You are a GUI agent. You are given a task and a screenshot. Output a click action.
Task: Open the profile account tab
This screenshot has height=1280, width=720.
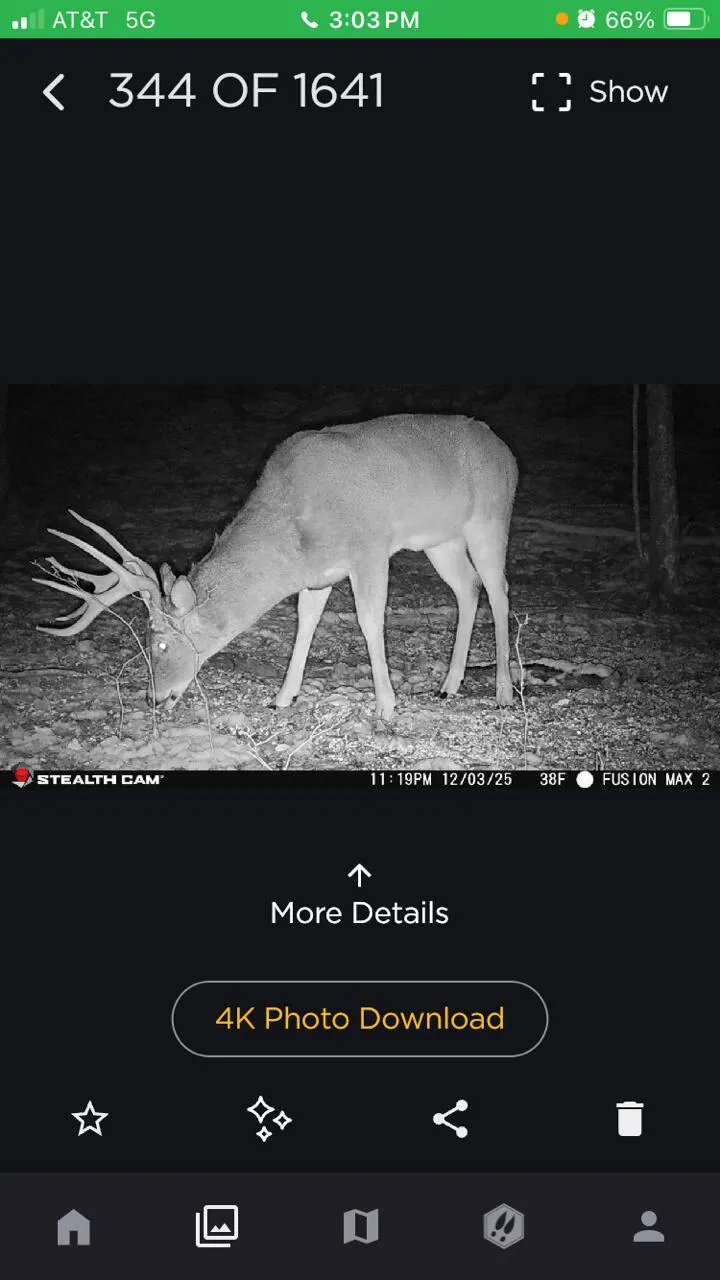[649, 1227]
